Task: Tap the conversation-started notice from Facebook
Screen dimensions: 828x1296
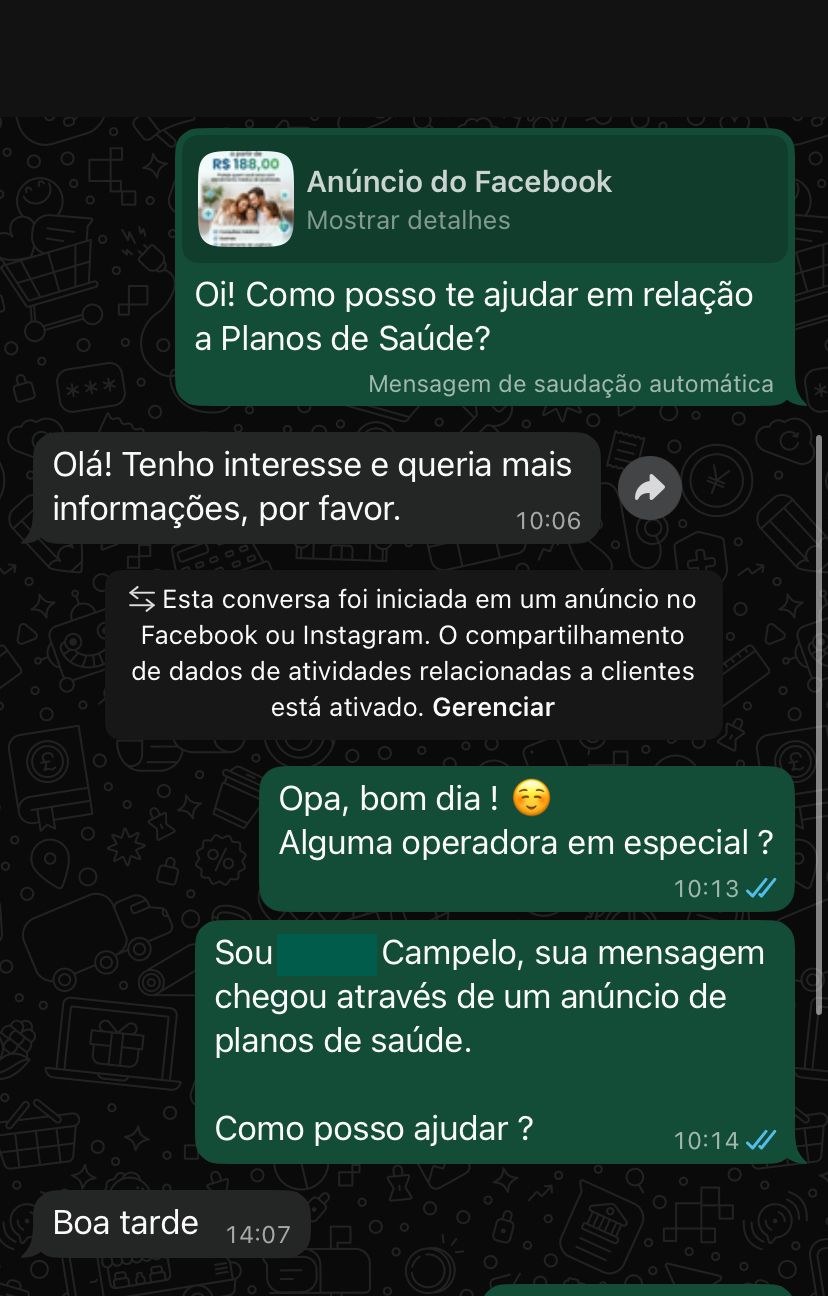Action: (x=413, y=651)
